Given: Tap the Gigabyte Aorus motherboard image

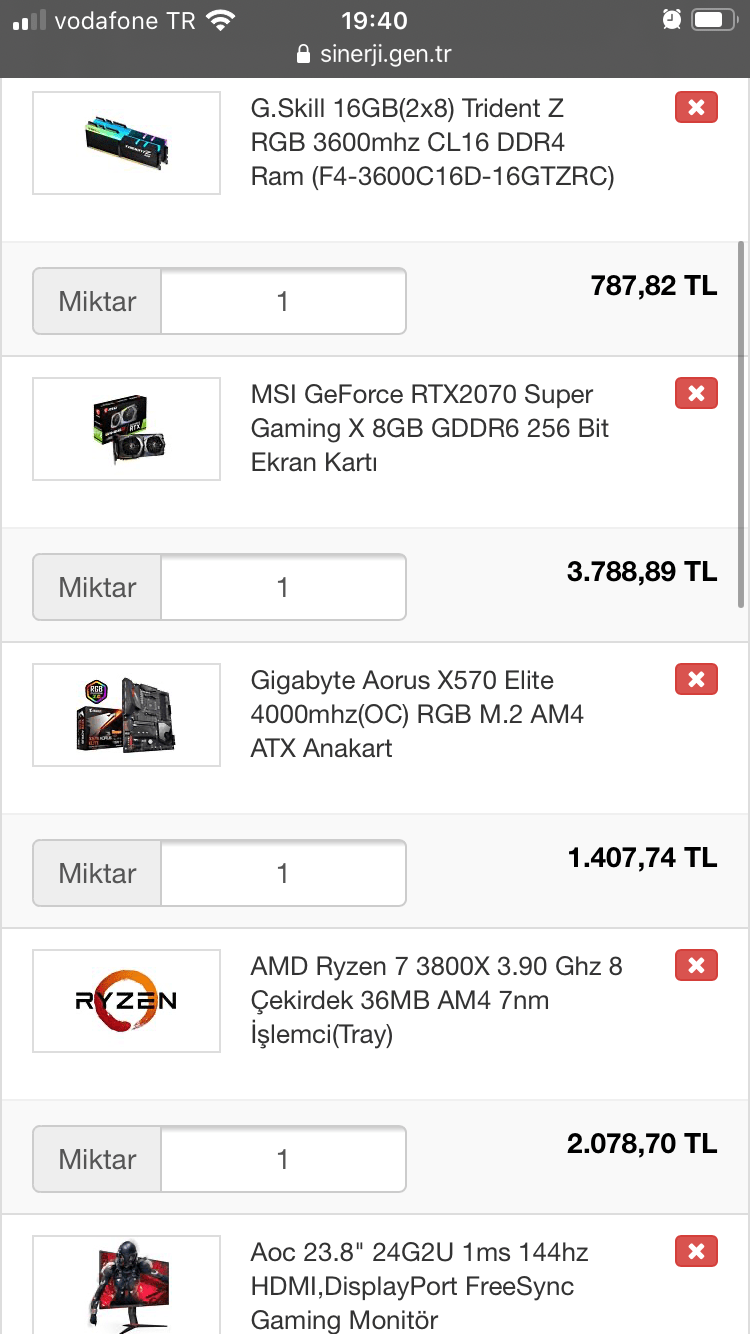Looking at the screenshot, I should pos(126,715).
